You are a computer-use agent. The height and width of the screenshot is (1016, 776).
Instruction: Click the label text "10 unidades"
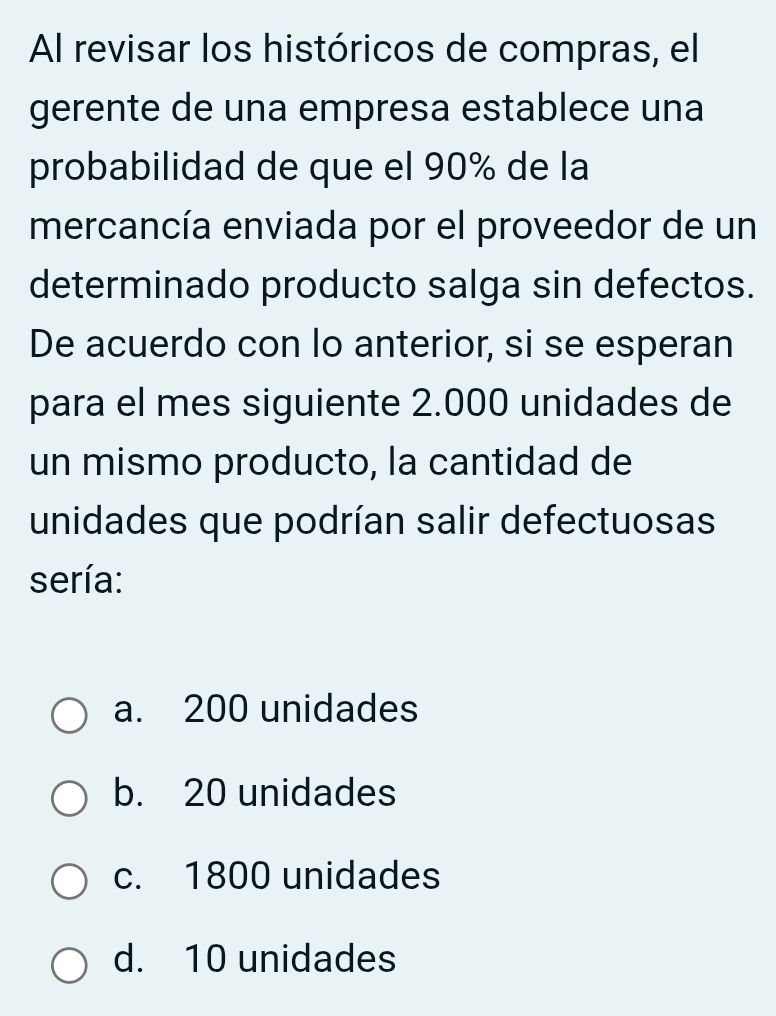coord(287,961)
